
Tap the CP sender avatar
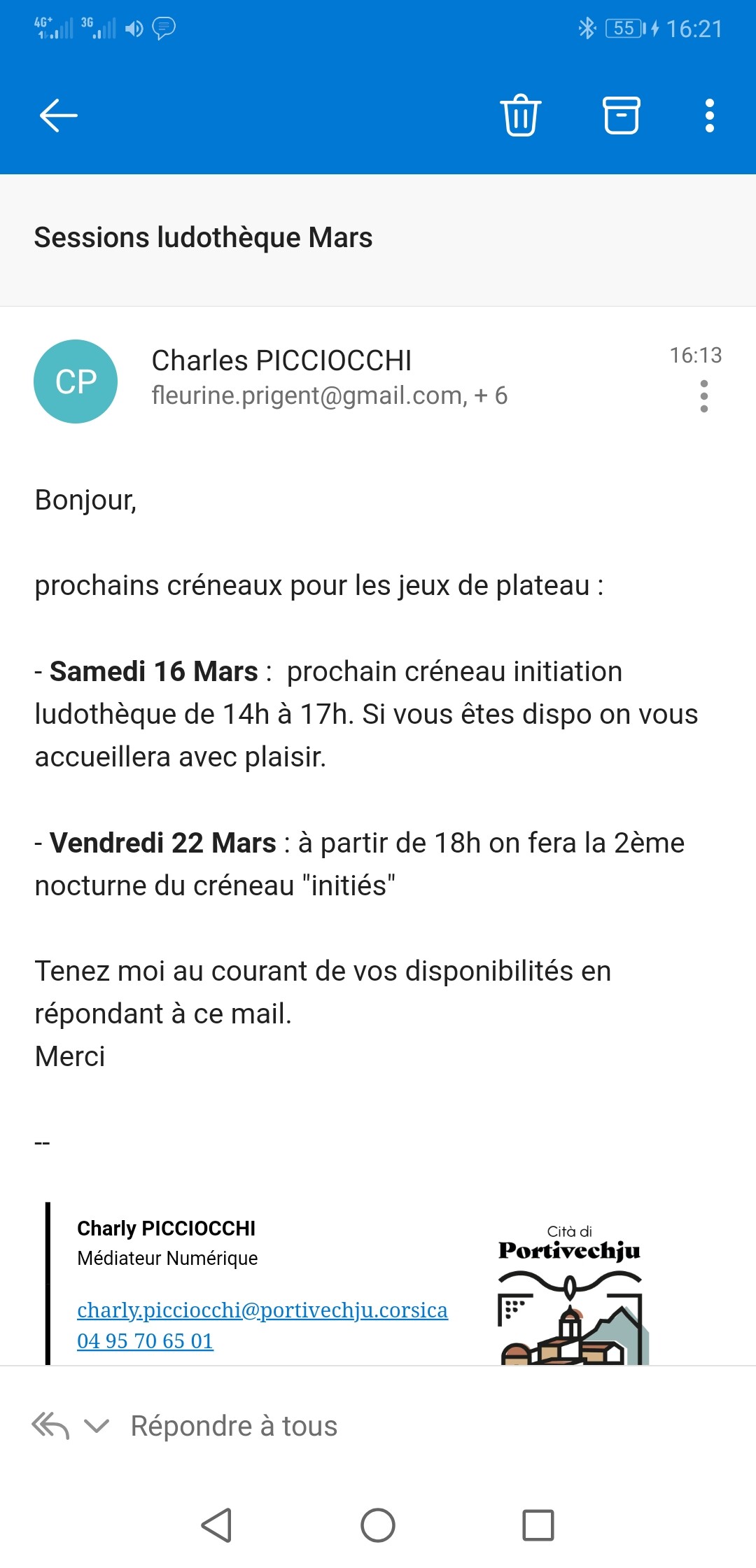click(x=76, y=381)
